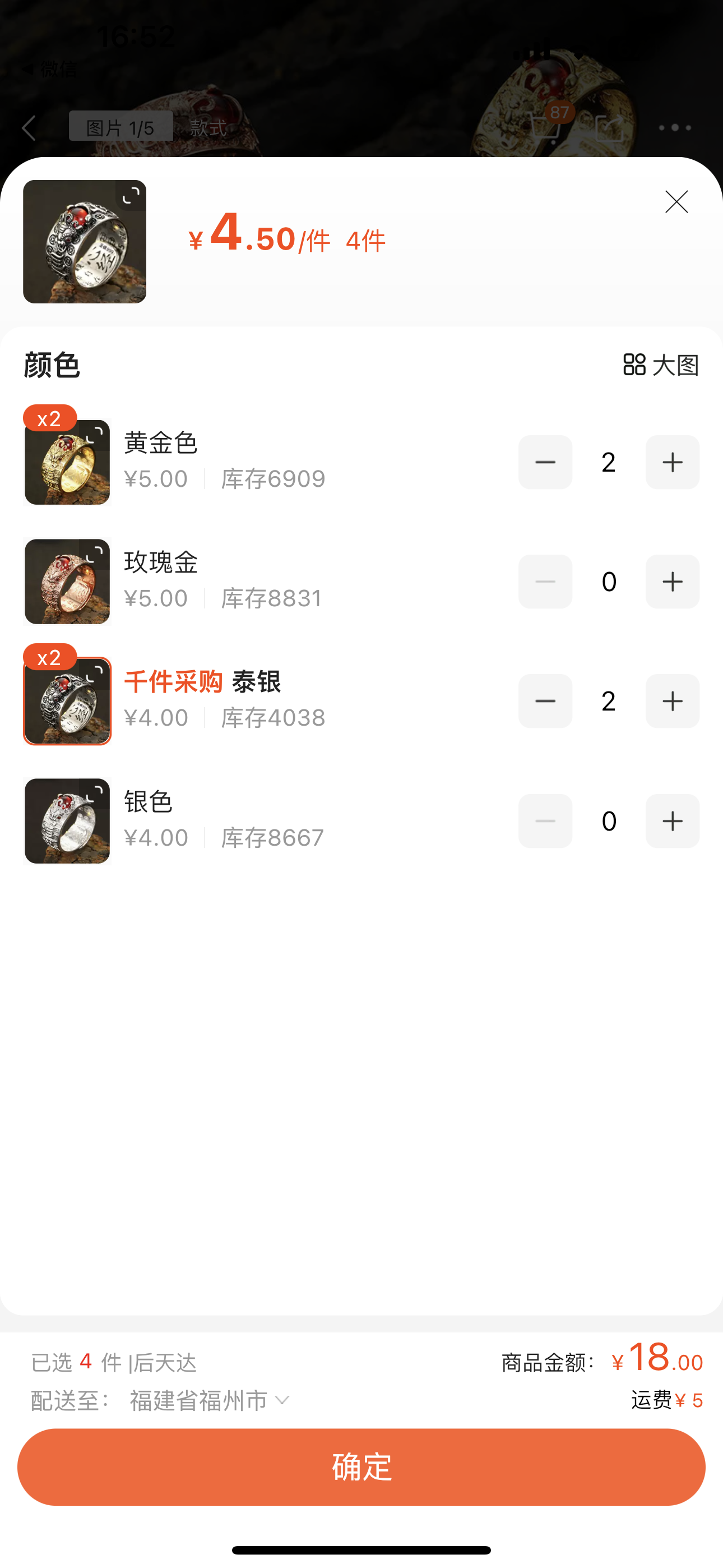Reduce 泰银 quantity by one
The width and height of the screenshot is (723, 1568).
pyautogui.click(x=545, y=701)
